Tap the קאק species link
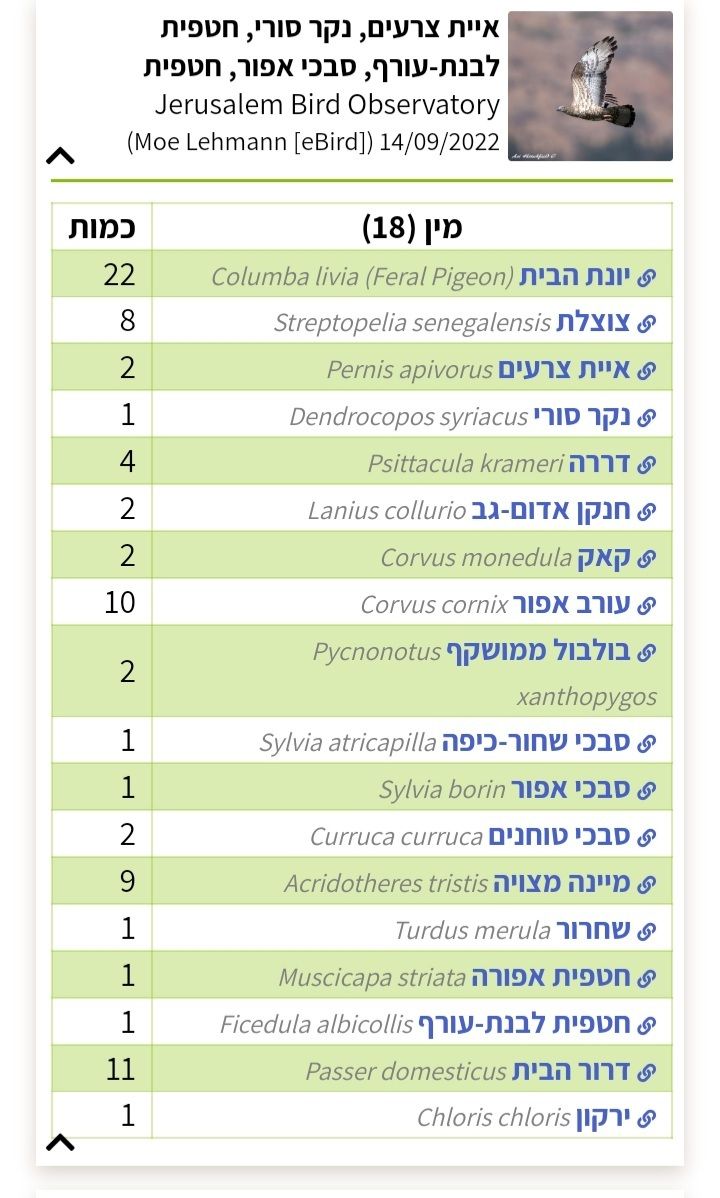The width and height of the screenshot is (720, 1198). click(x=604, y=557)
